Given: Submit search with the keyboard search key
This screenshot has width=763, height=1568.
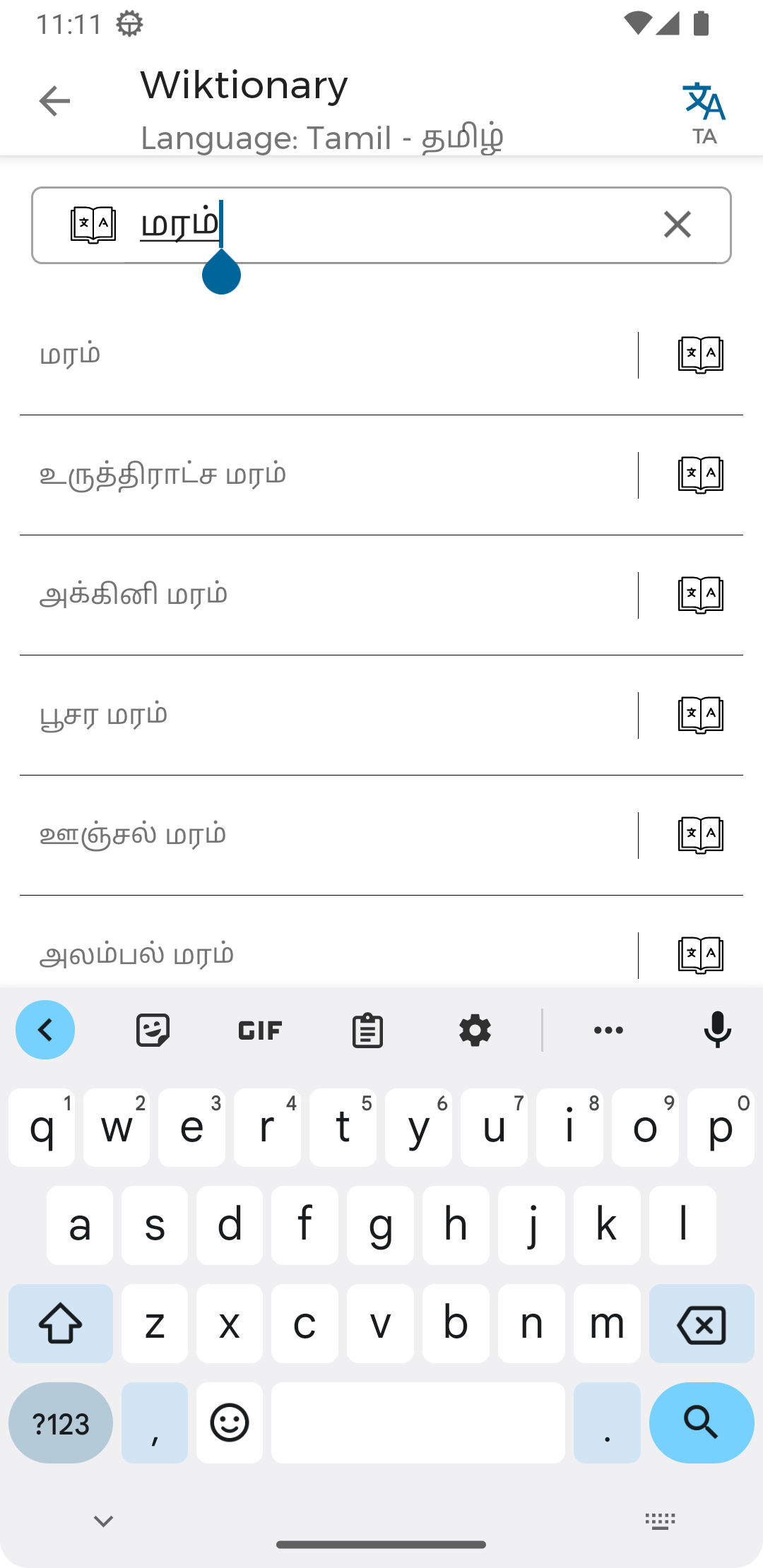Looking at the screenshot, I should tap(701, 1422).
